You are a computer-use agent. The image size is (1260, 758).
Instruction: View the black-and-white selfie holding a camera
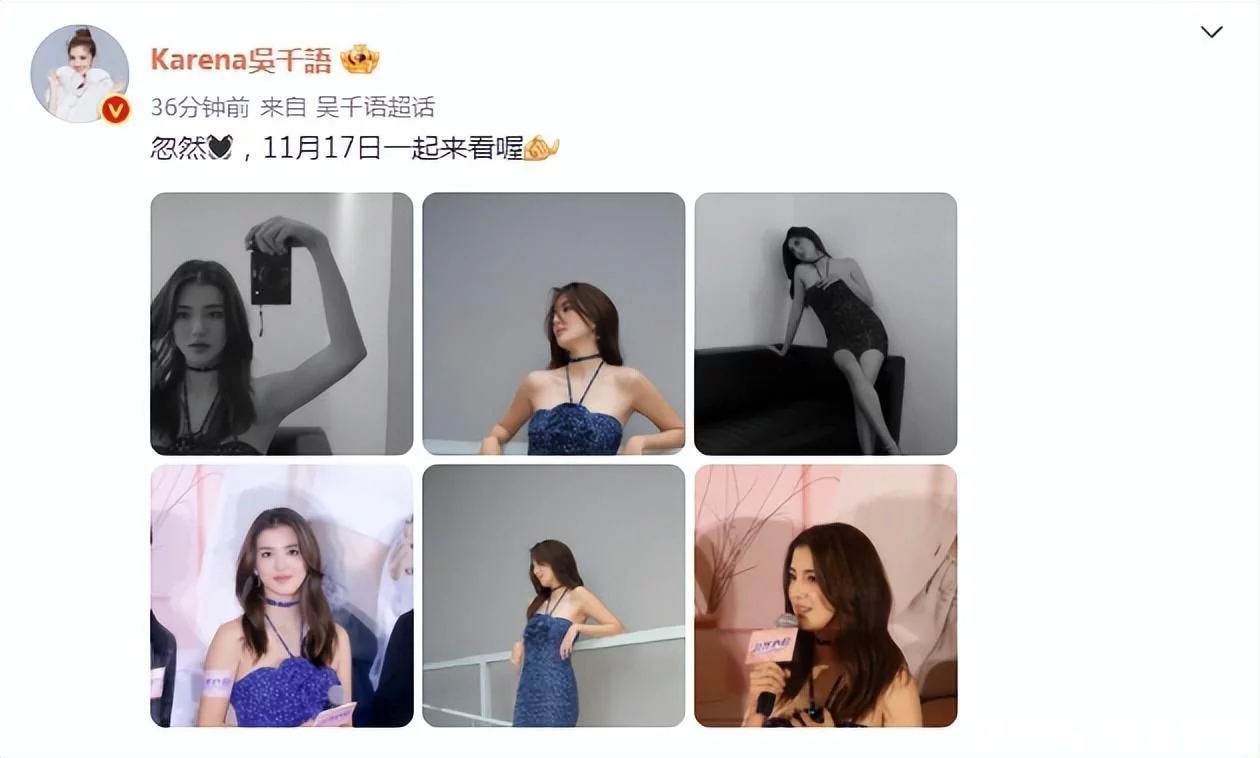(x=281, y=324)
